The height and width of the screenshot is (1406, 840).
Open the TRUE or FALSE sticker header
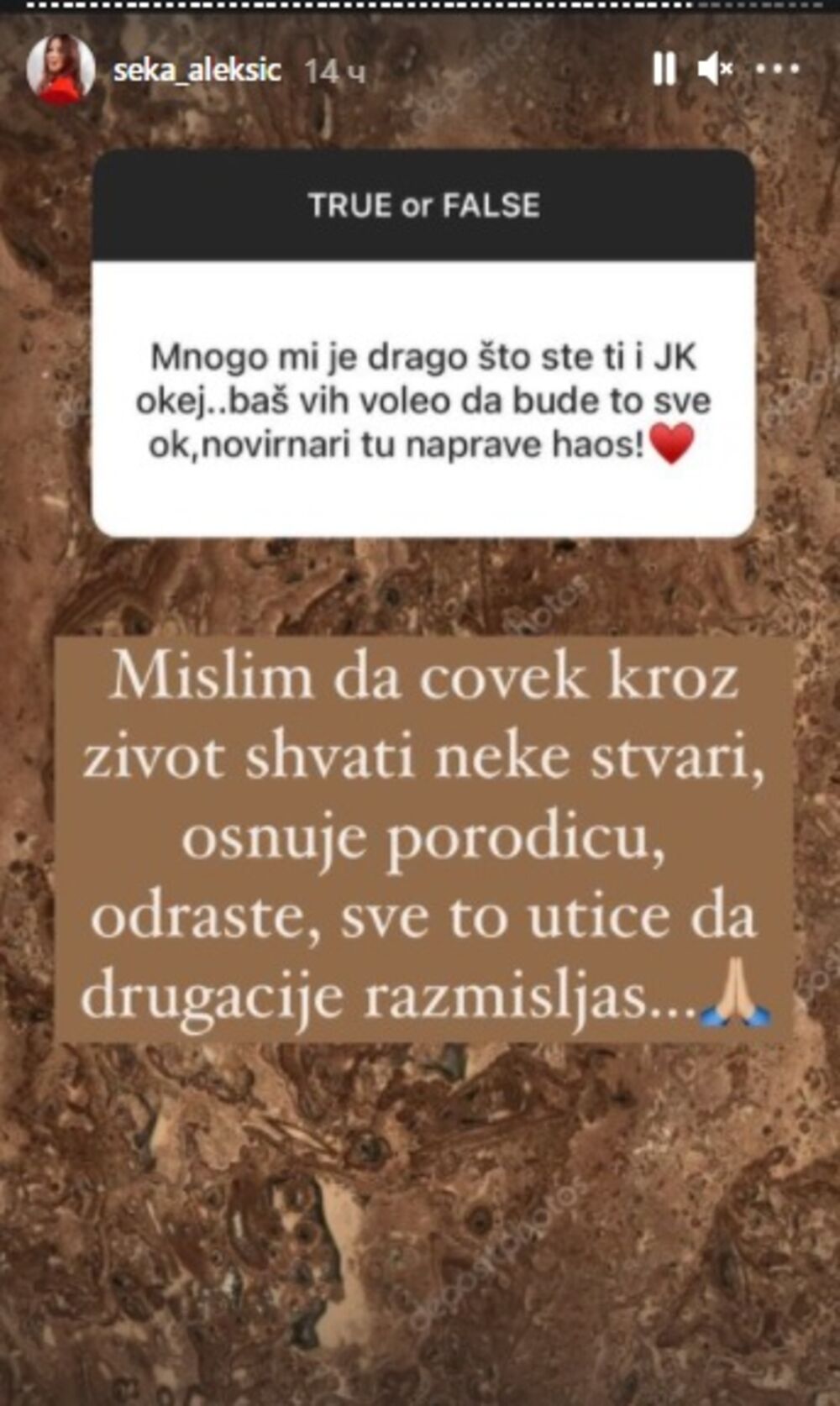coord(425,204)
